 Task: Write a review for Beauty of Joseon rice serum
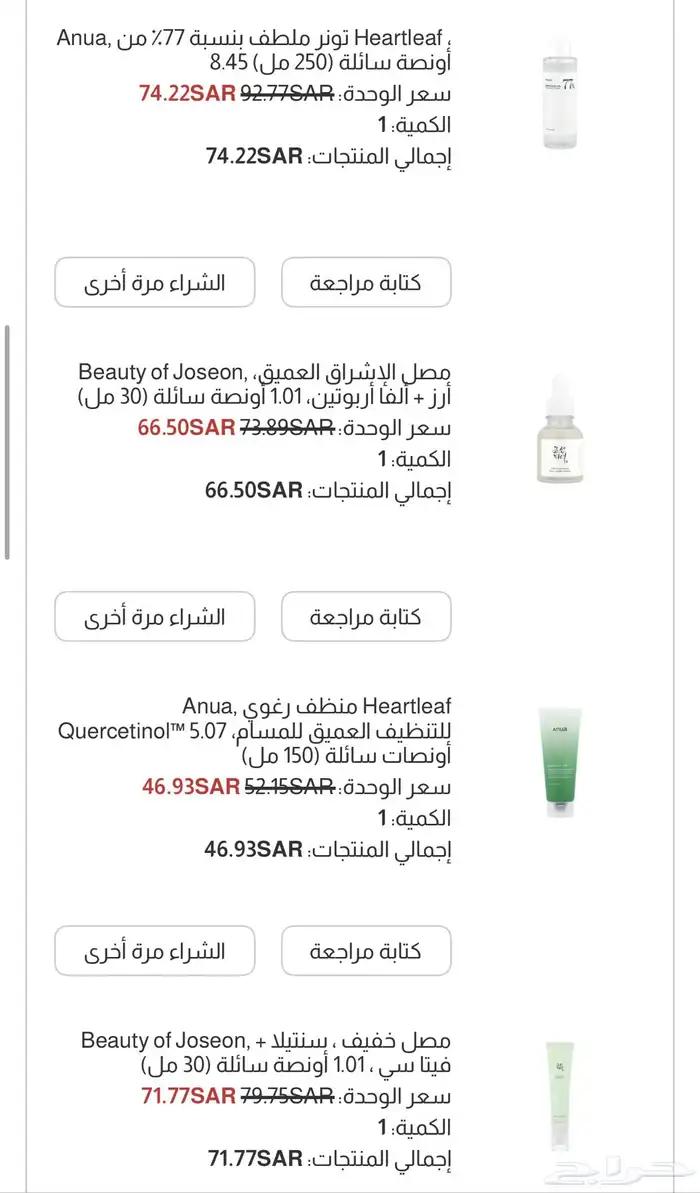coord(366,616)
